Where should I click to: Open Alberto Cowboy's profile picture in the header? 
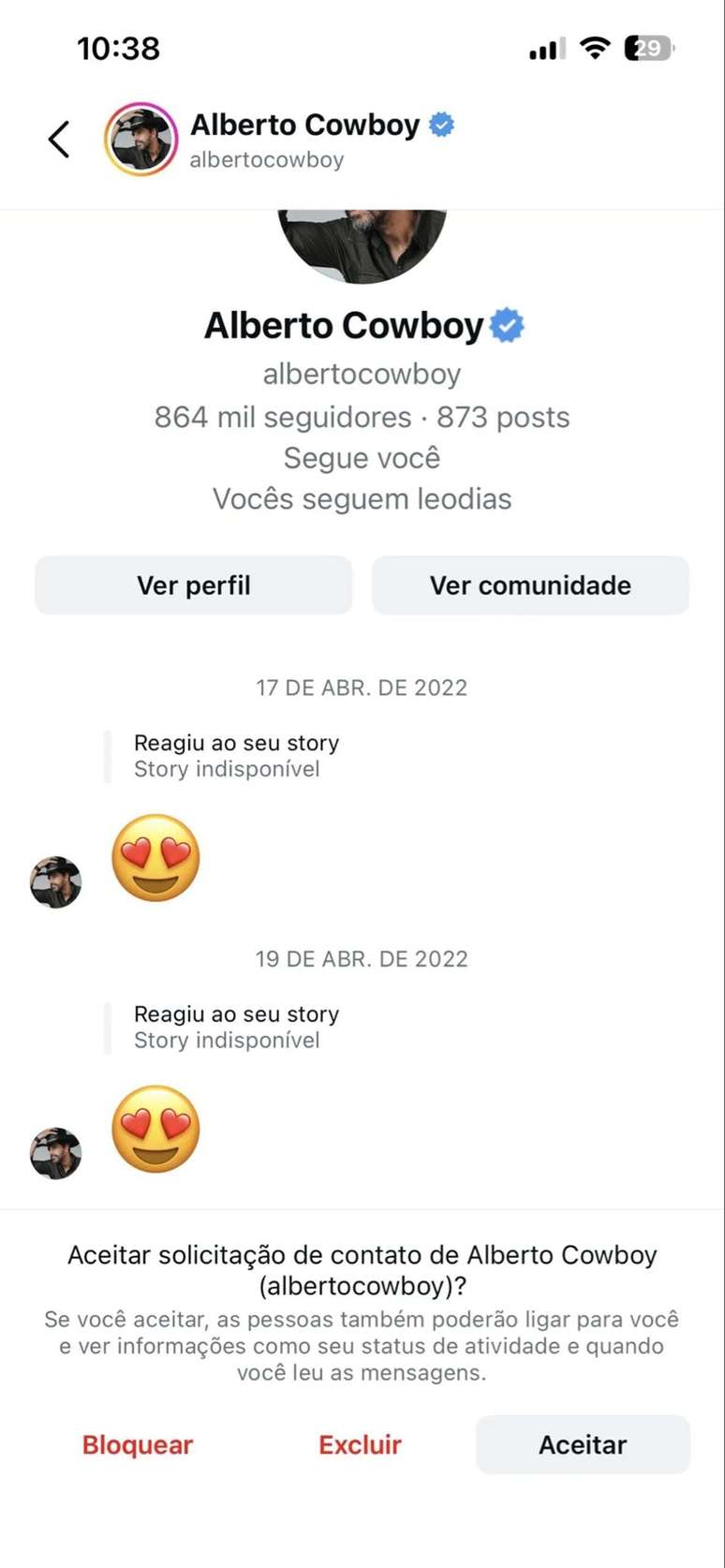coord(140,138)
